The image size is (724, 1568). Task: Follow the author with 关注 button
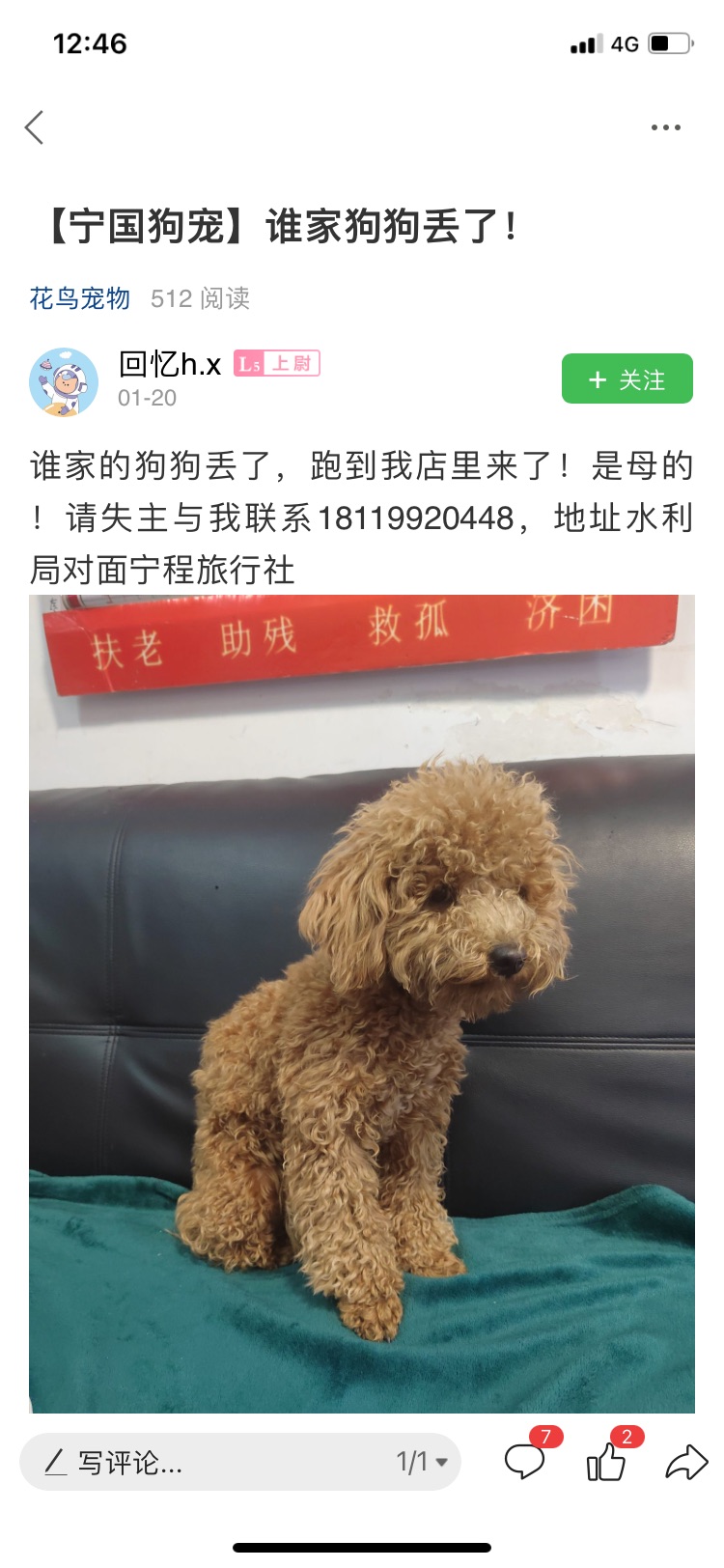point(627,379)
